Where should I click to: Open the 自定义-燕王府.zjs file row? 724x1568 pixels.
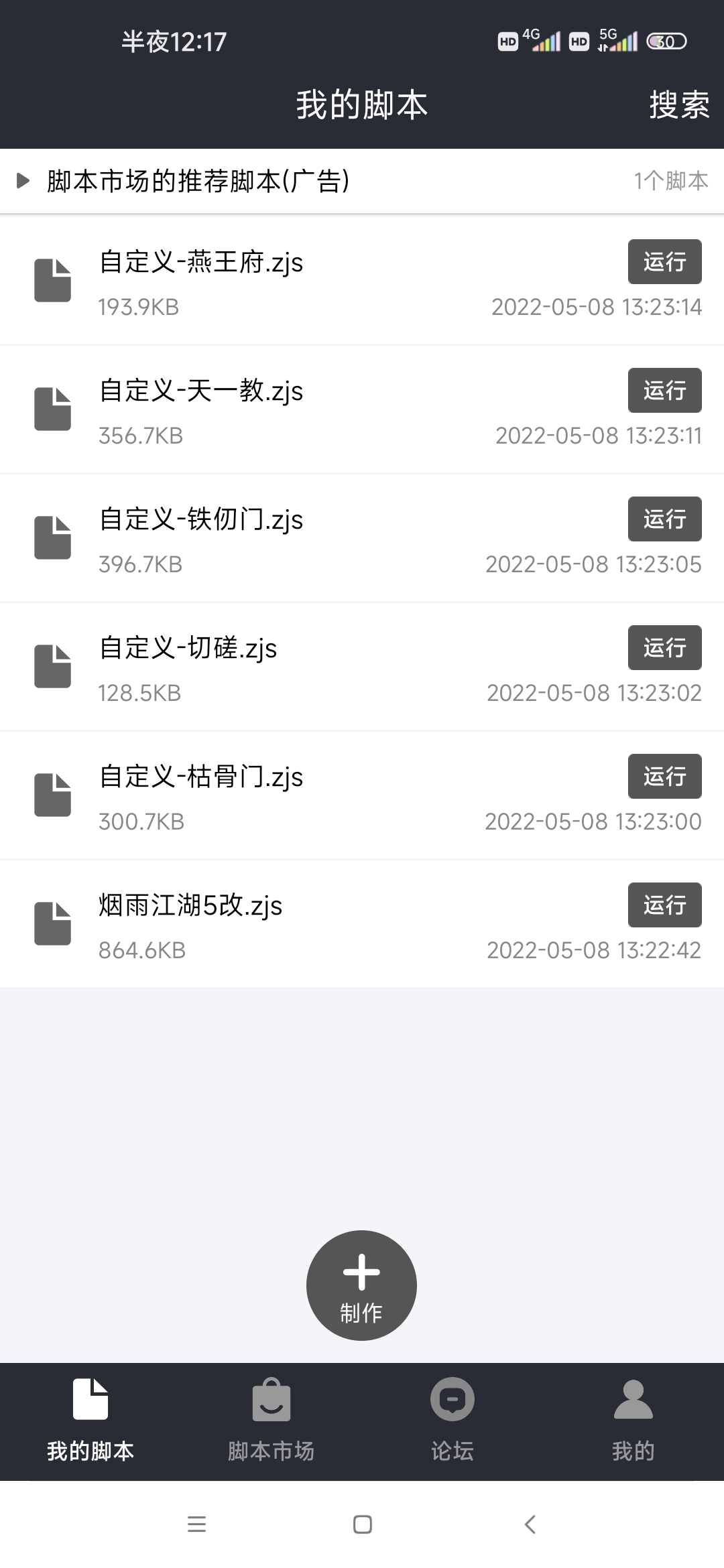[x=362, y=281]
